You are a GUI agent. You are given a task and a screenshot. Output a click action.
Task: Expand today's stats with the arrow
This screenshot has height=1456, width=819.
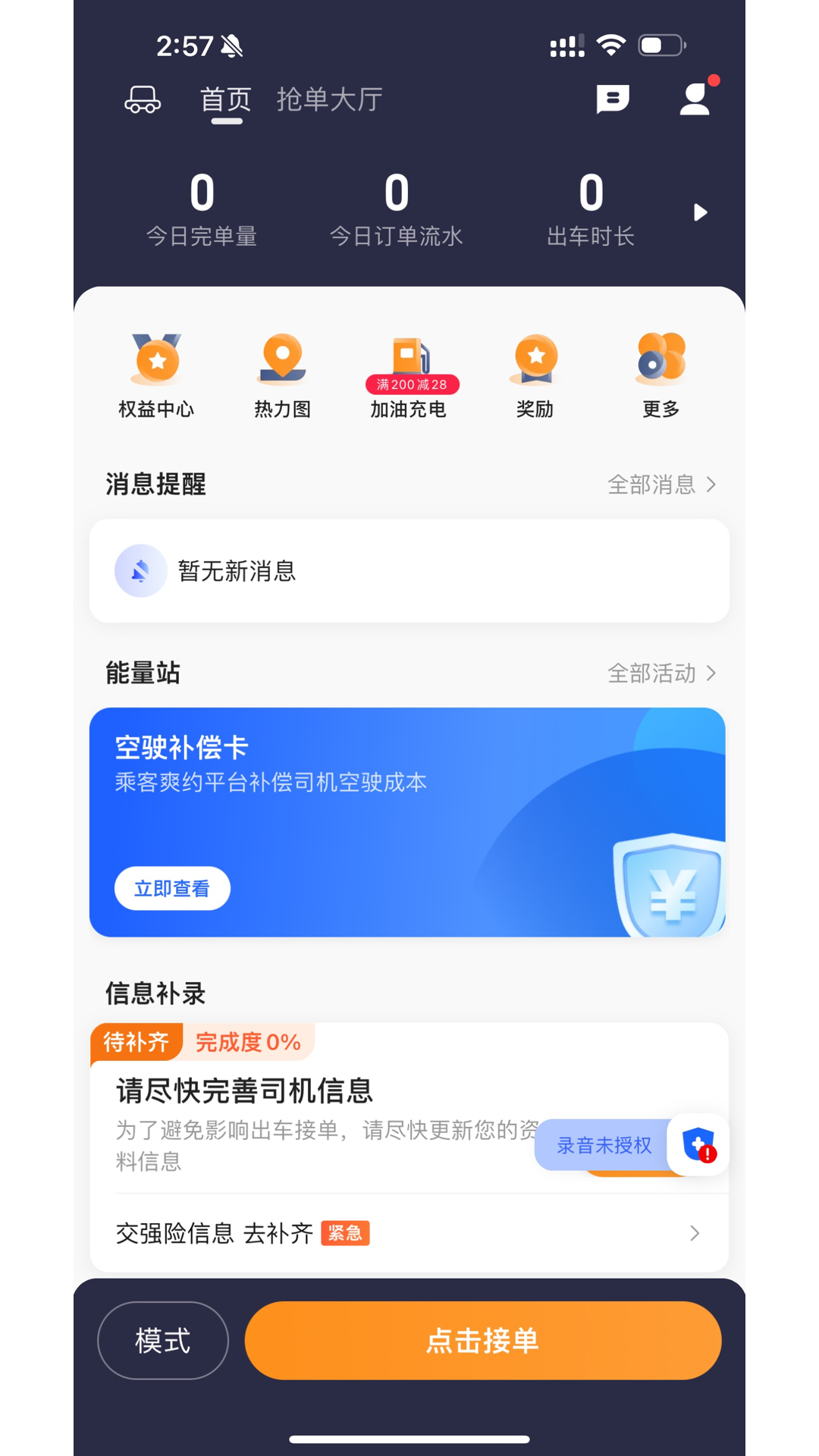tap(700, 212)
